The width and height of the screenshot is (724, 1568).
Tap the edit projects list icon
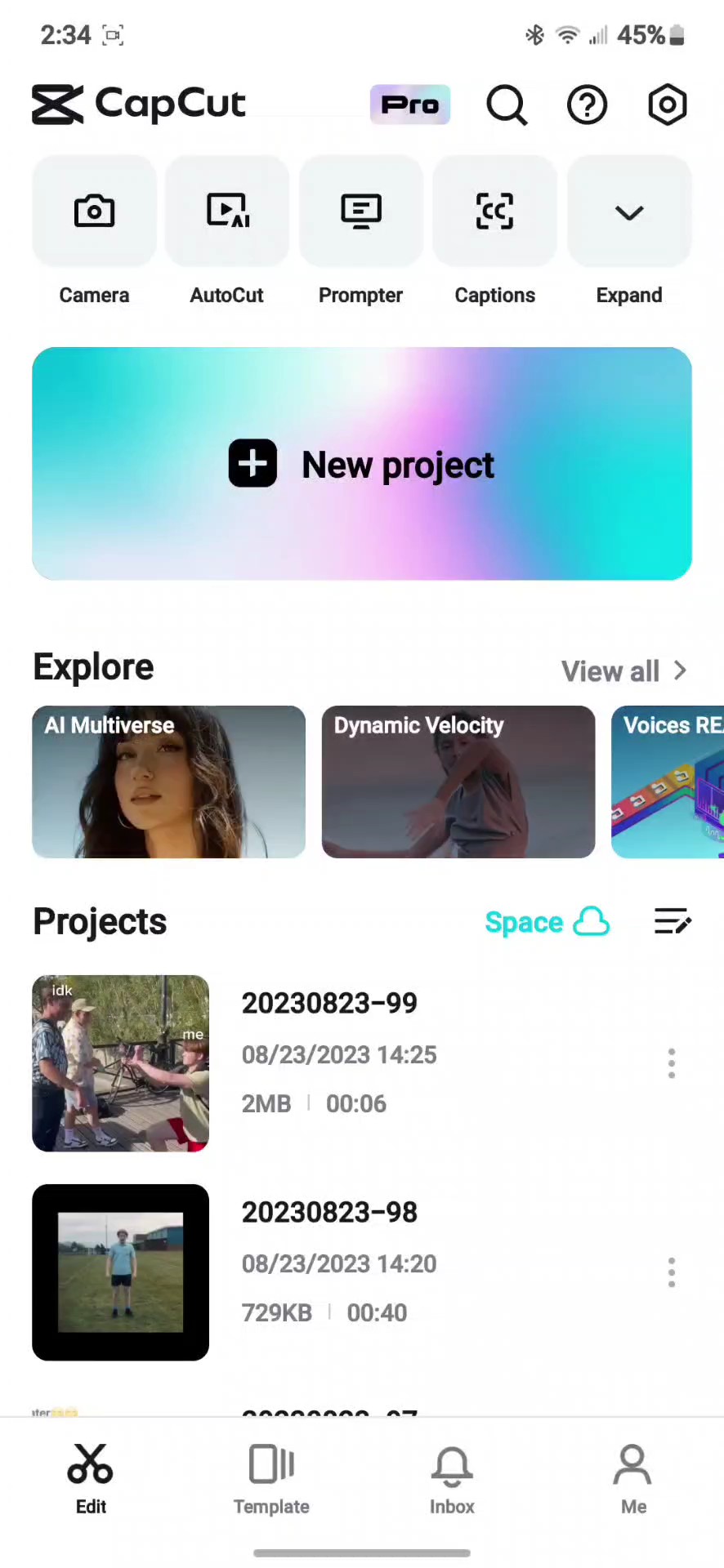point(673,922)
